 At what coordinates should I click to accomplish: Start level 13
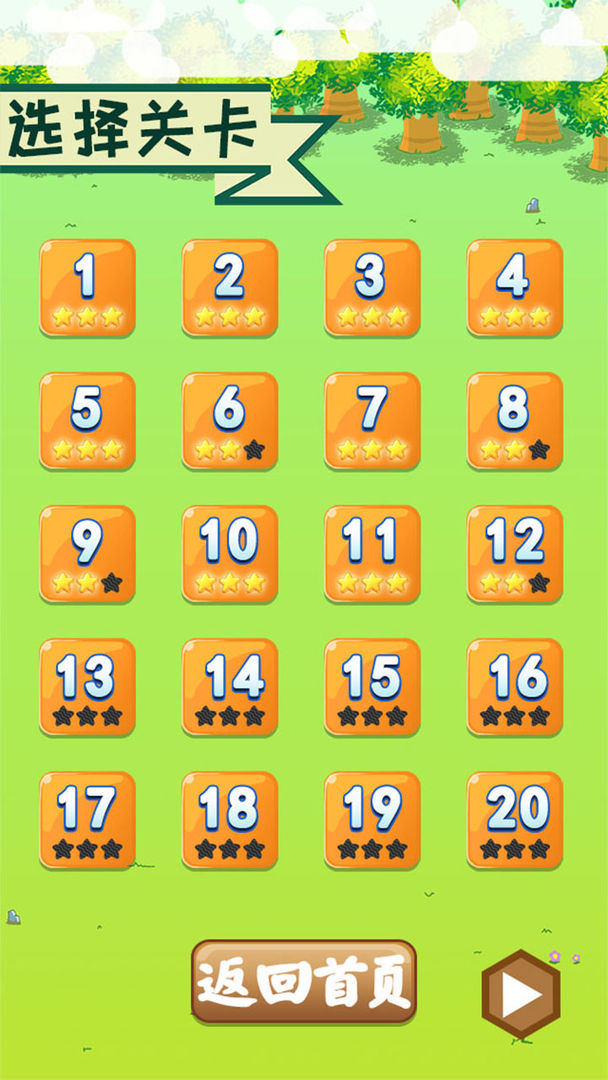[x=87, y=686]
